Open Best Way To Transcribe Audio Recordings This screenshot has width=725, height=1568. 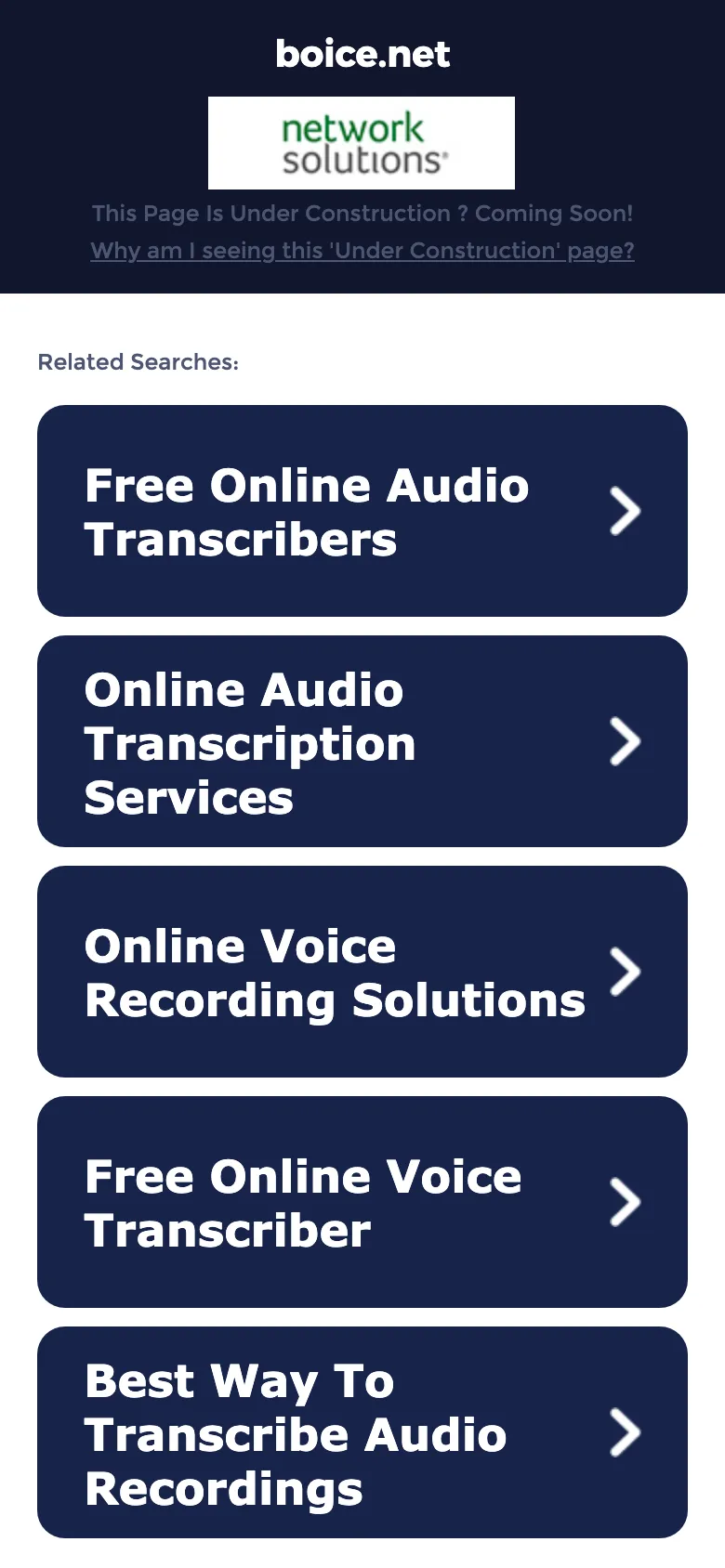[x=362, y=1432]
